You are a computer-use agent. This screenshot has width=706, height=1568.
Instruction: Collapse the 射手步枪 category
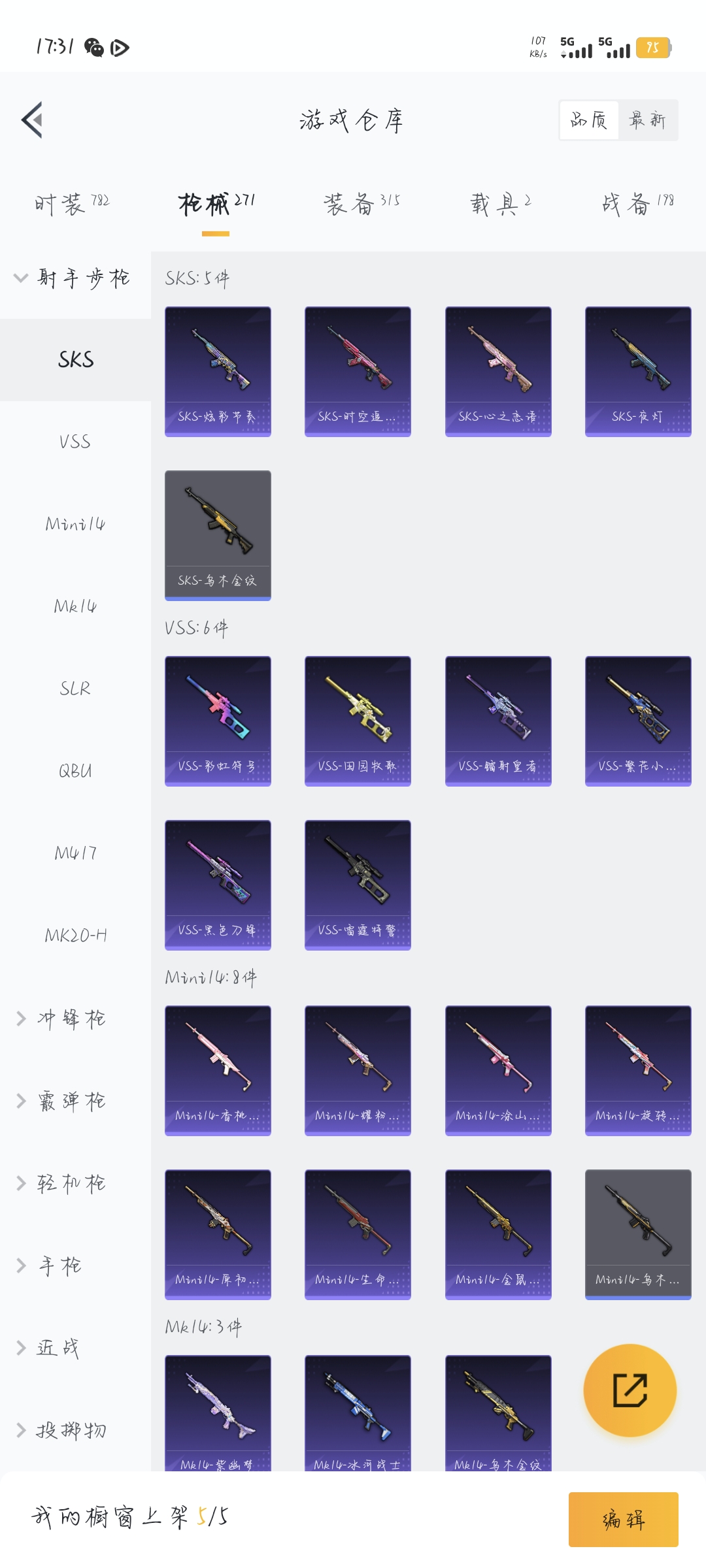[73, 278]
